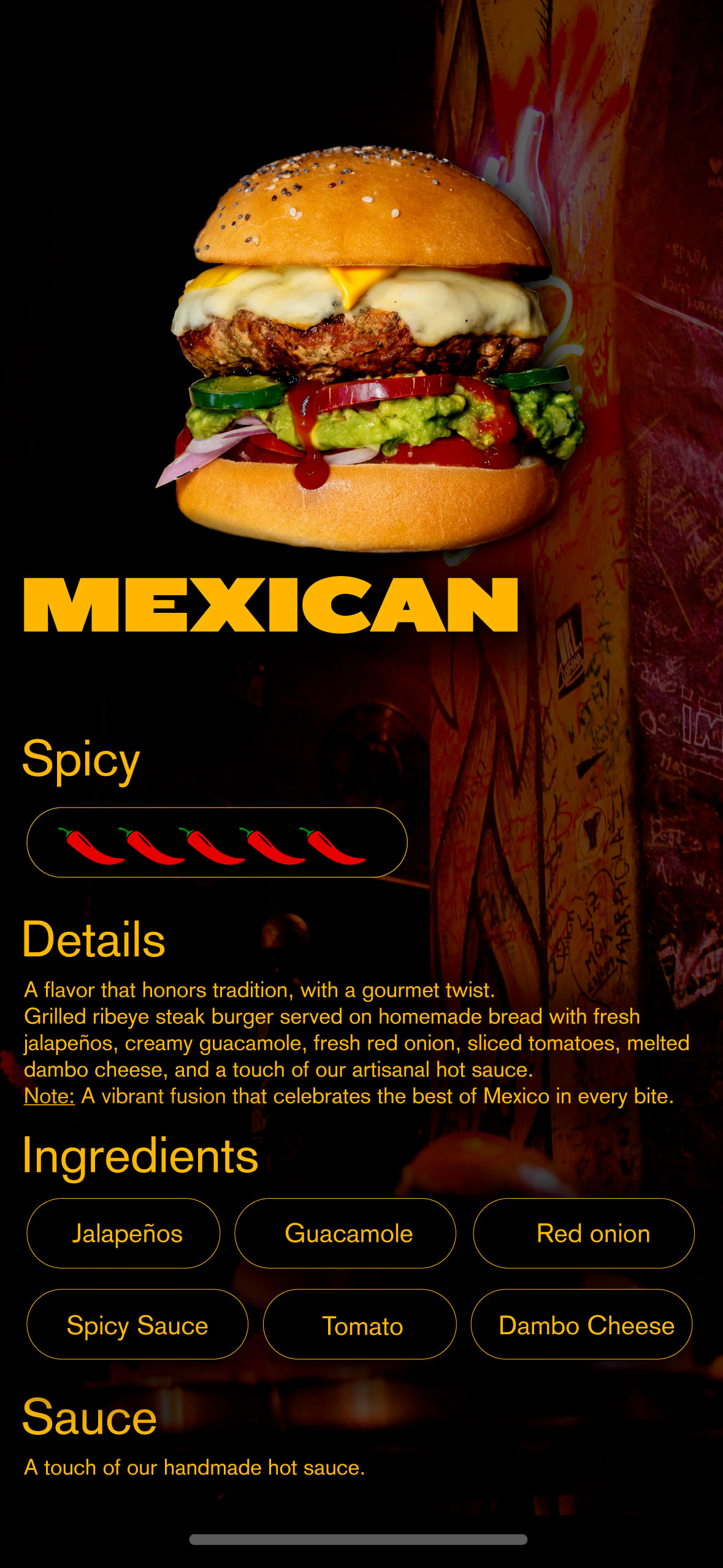This screenshot has width=723, height=1568.
Task: Tap the Spicy Sauce chip
Action: click(137, 1325)
